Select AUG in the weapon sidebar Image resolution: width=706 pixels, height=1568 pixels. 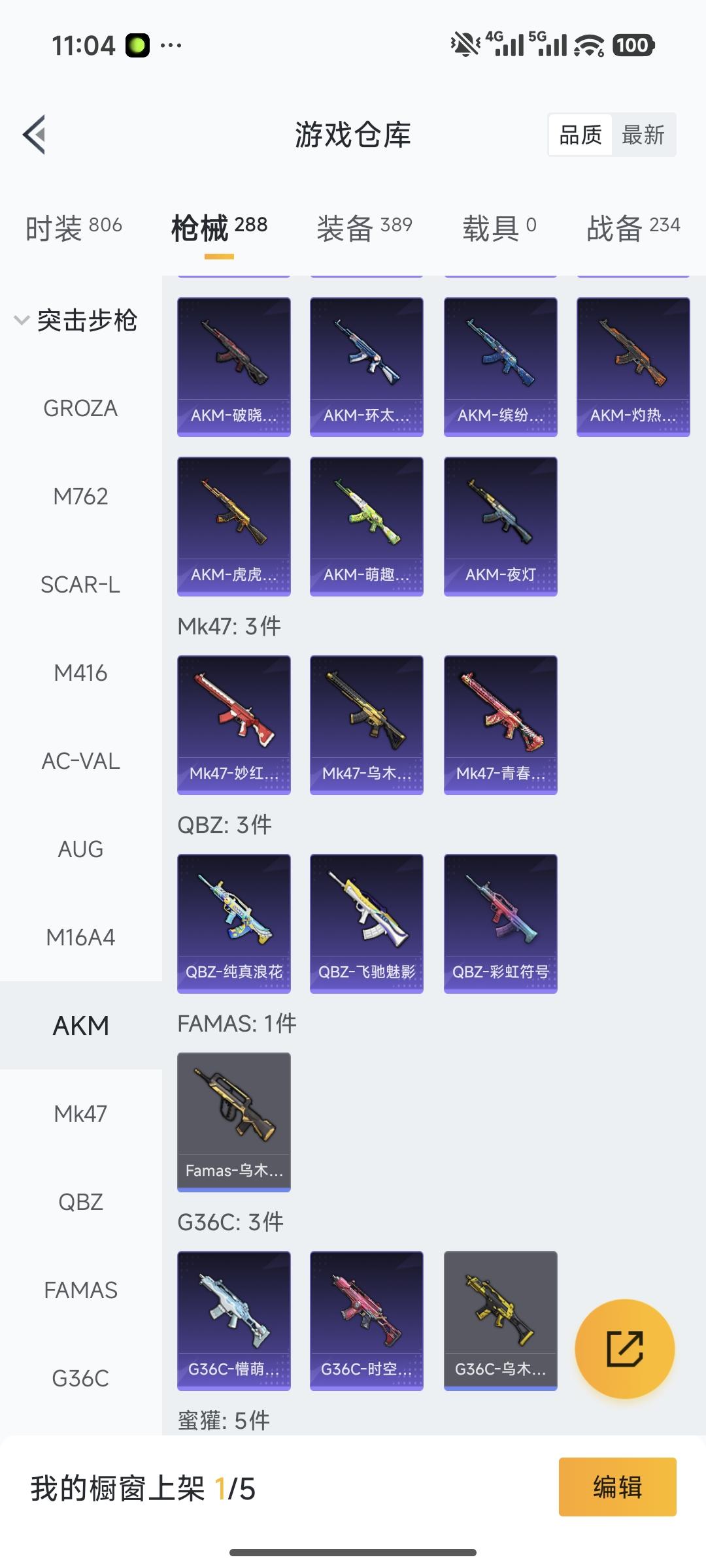pos(80,849)
